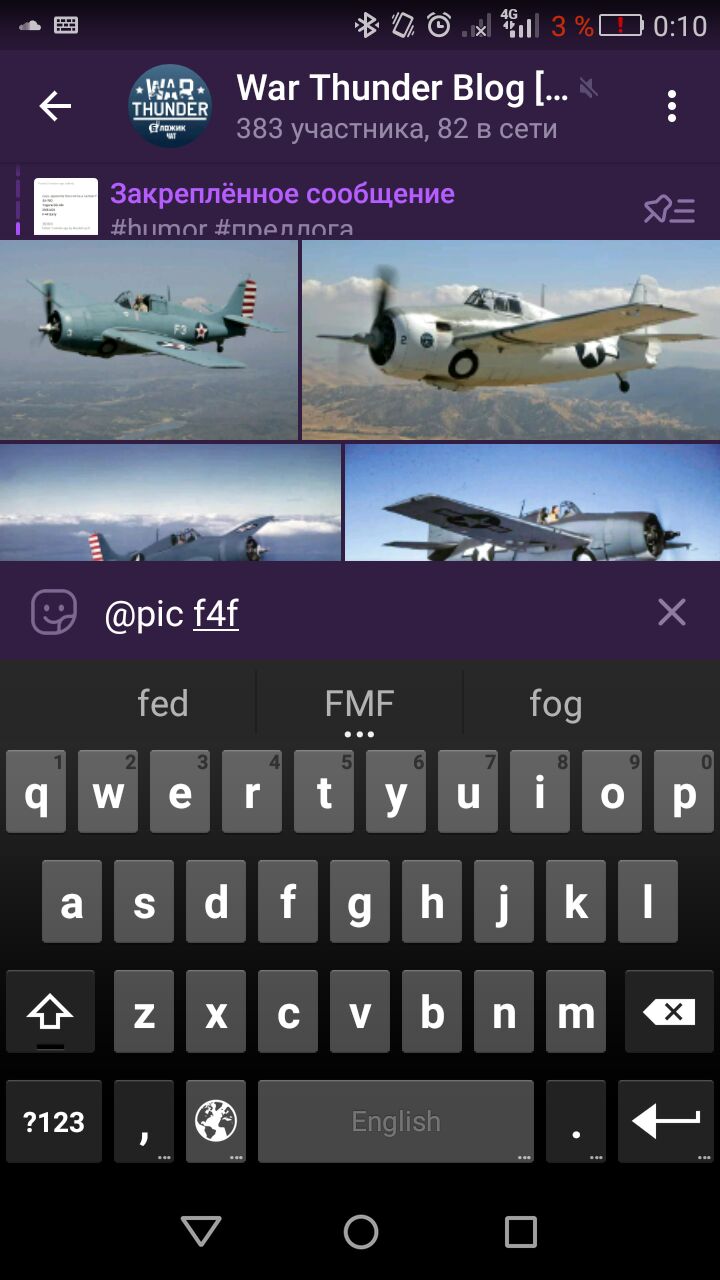720x1280 pixels.
Task: Choose the keyboard suggestion "fed"
Action: [162, 704]
